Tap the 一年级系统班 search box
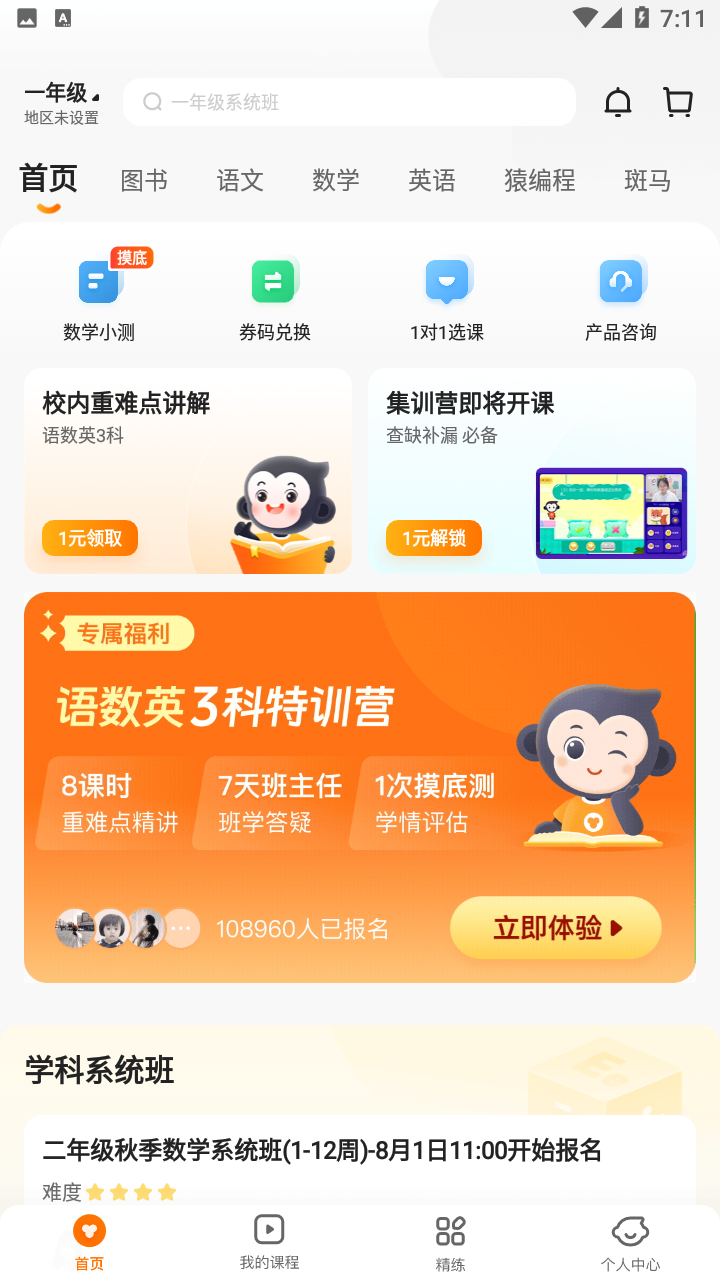This screenshot has width=720, height=1280. coord(349,102)
